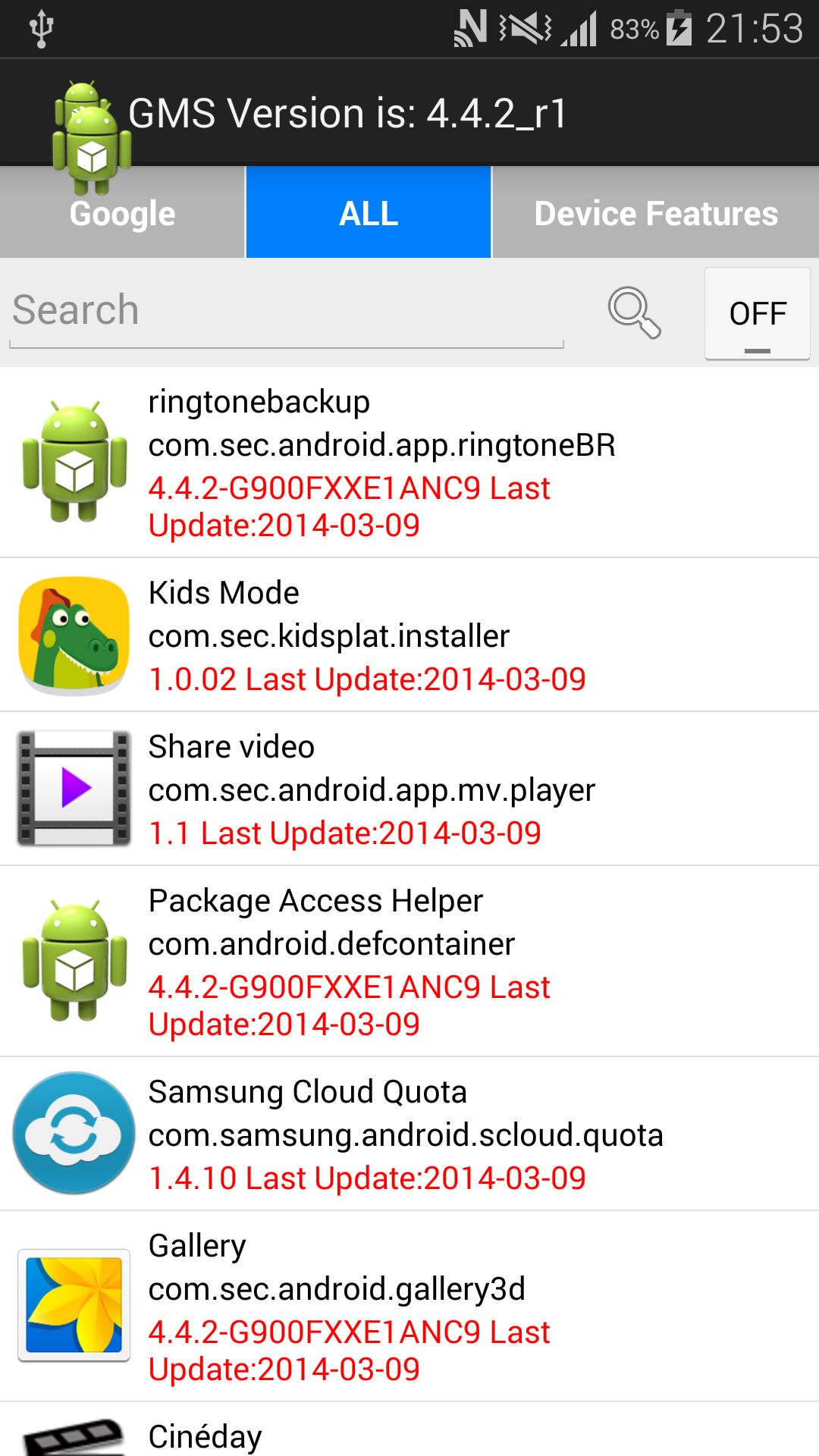Select the Cinéday app row
This screenshot has height=1456, width=819.
point(409,1433)
